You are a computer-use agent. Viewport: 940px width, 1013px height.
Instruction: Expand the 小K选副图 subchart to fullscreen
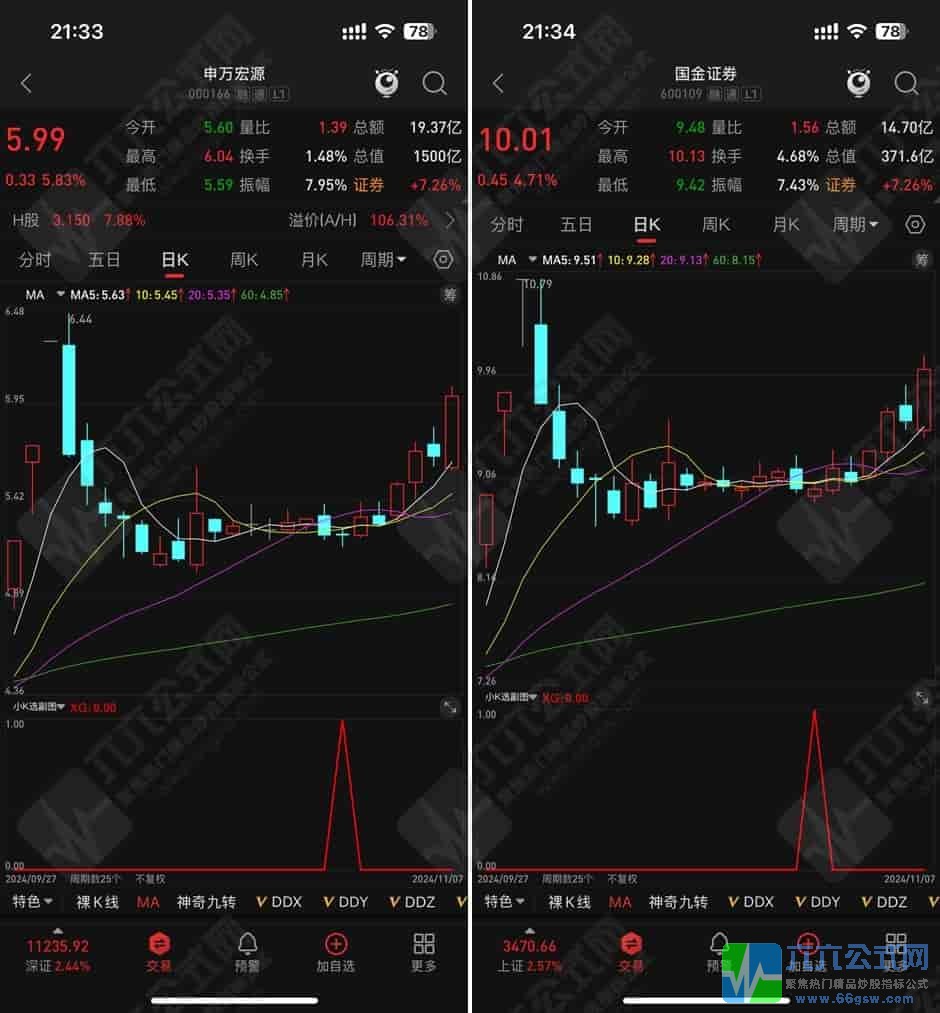tap(450, 707)
